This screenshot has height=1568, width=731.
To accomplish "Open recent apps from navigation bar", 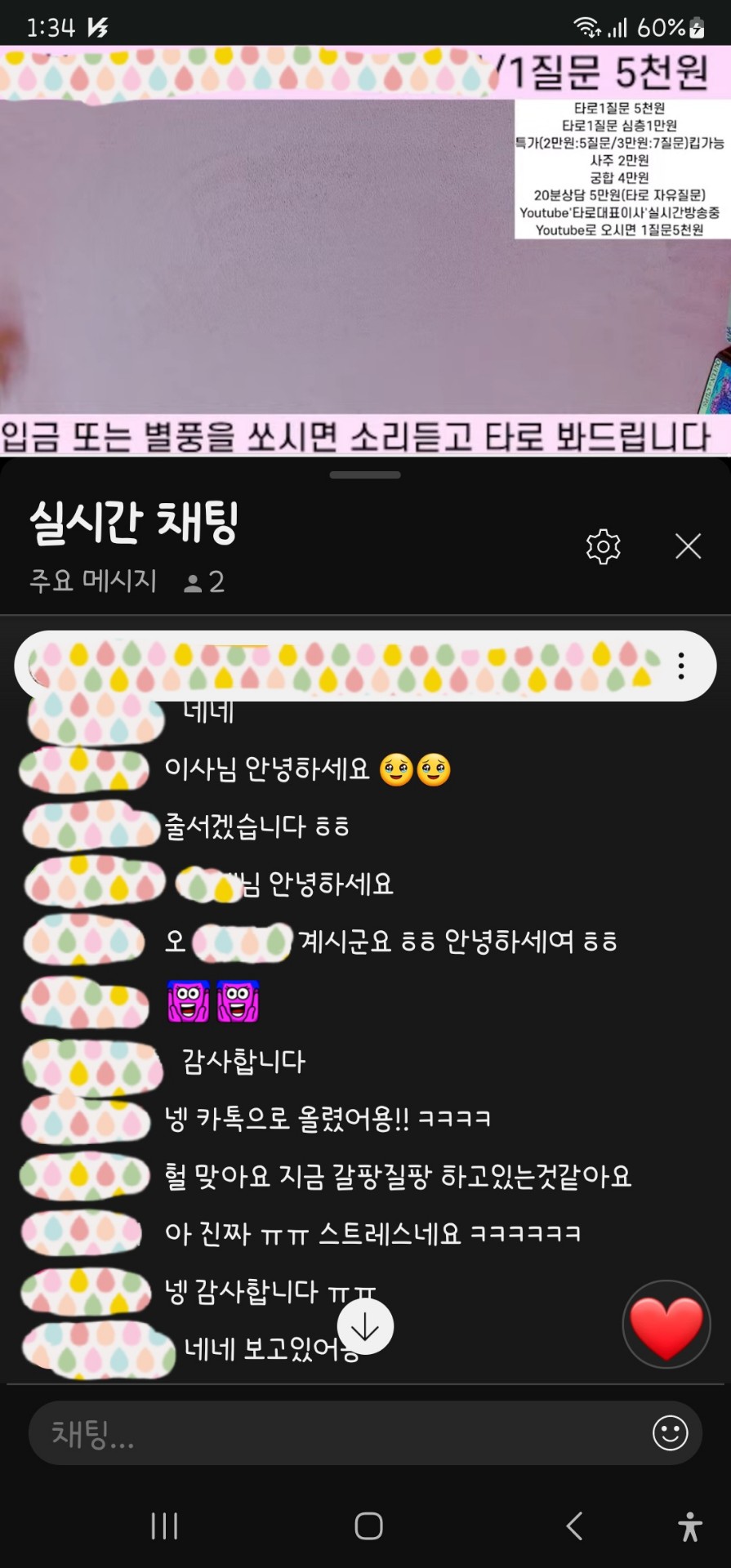I will point(164,1526).
